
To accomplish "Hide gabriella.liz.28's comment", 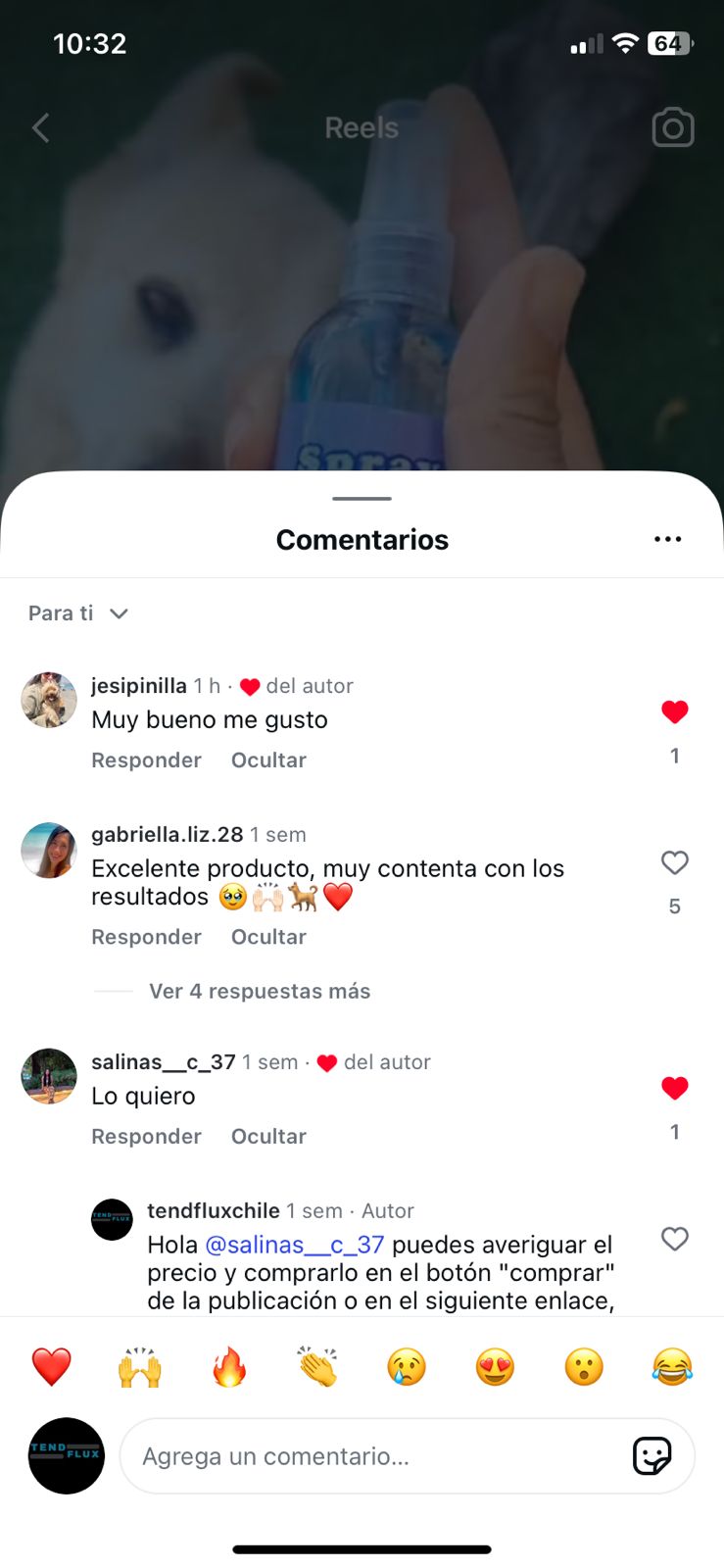I will pyautogui.click(x=268, y=937).
